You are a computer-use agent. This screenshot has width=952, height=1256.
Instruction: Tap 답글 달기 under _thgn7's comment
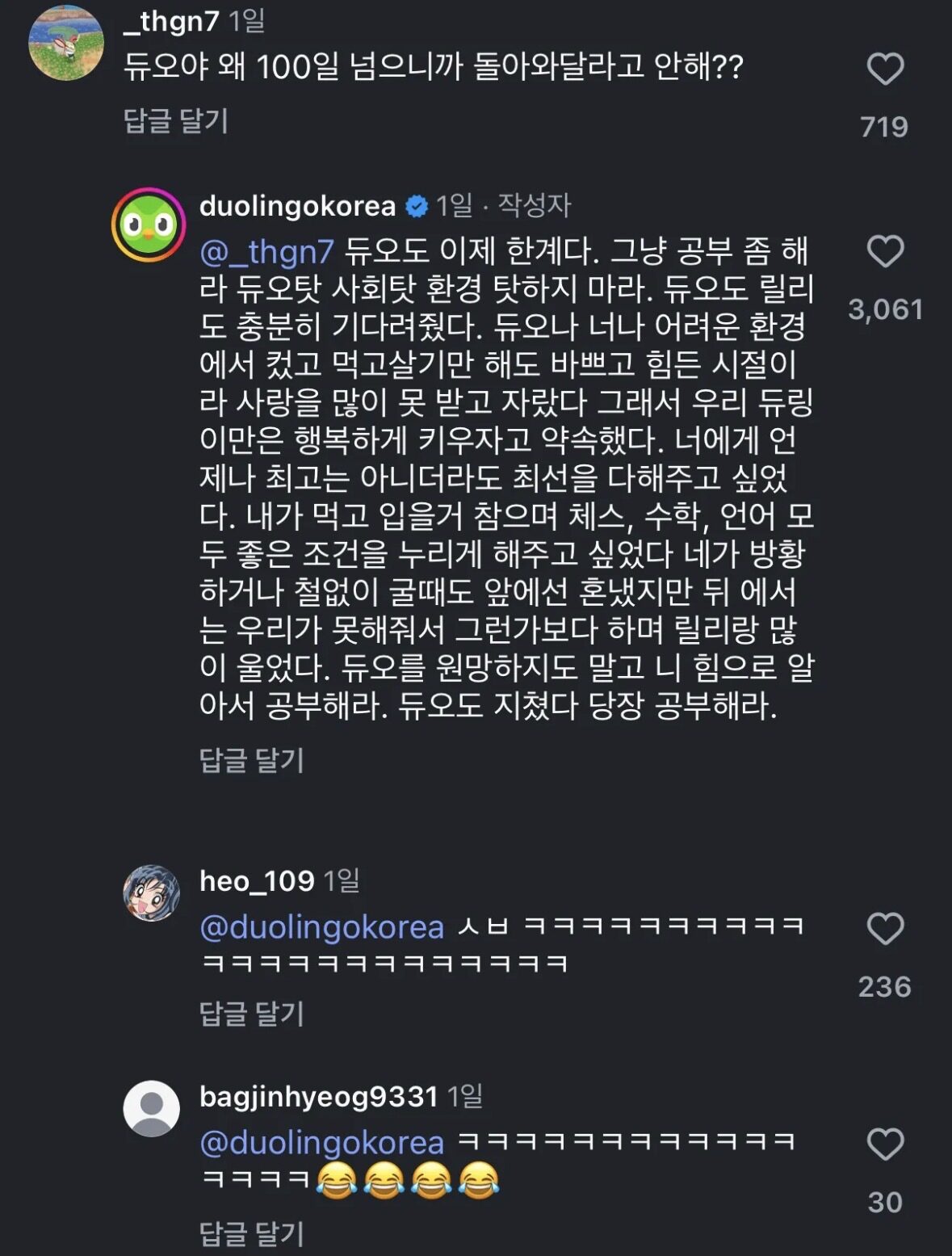pos(176,121)
